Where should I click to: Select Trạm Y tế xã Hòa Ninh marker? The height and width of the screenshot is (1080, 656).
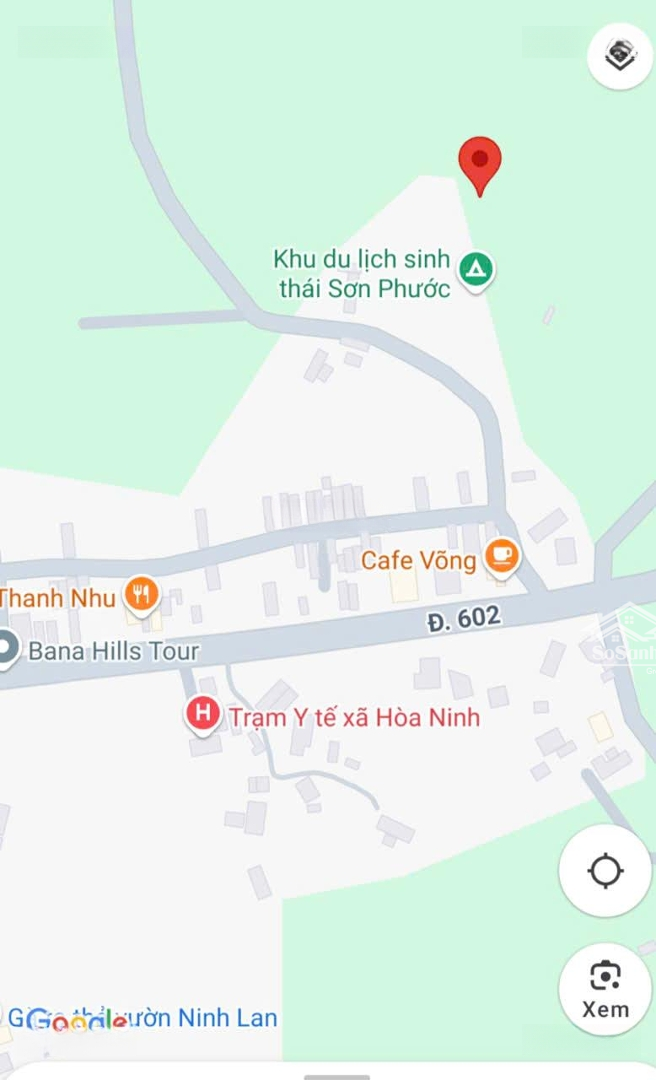pos(203,714)
